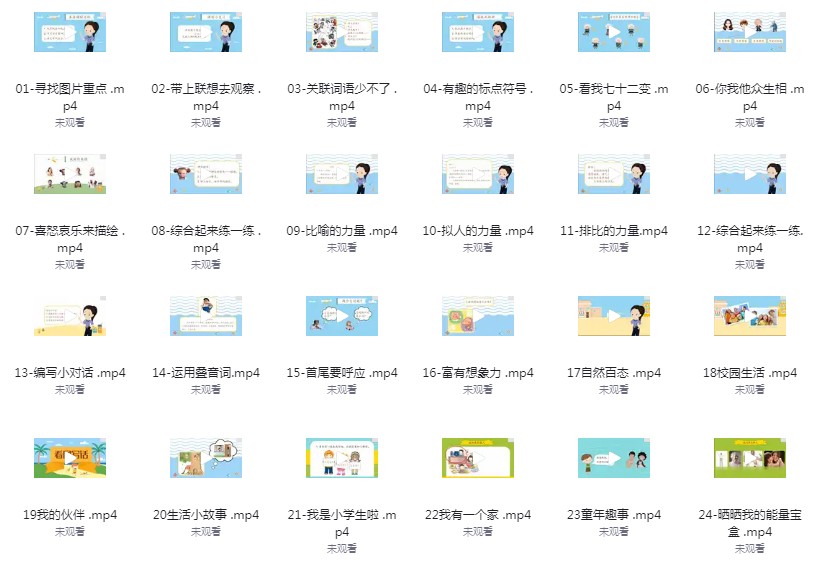Open video 01-寻找图片重点

click(x=69, y=33)
